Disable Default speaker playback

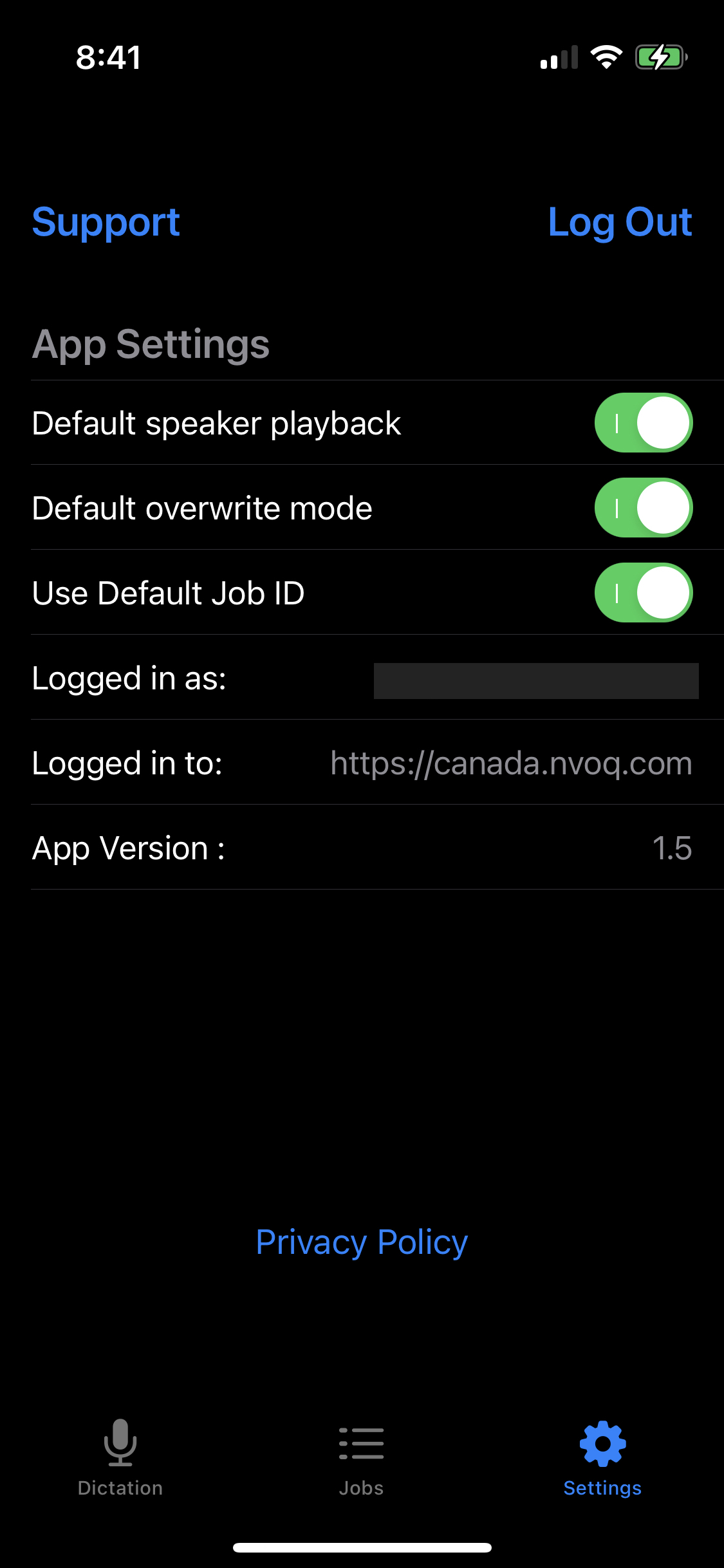tap(643, 423)
